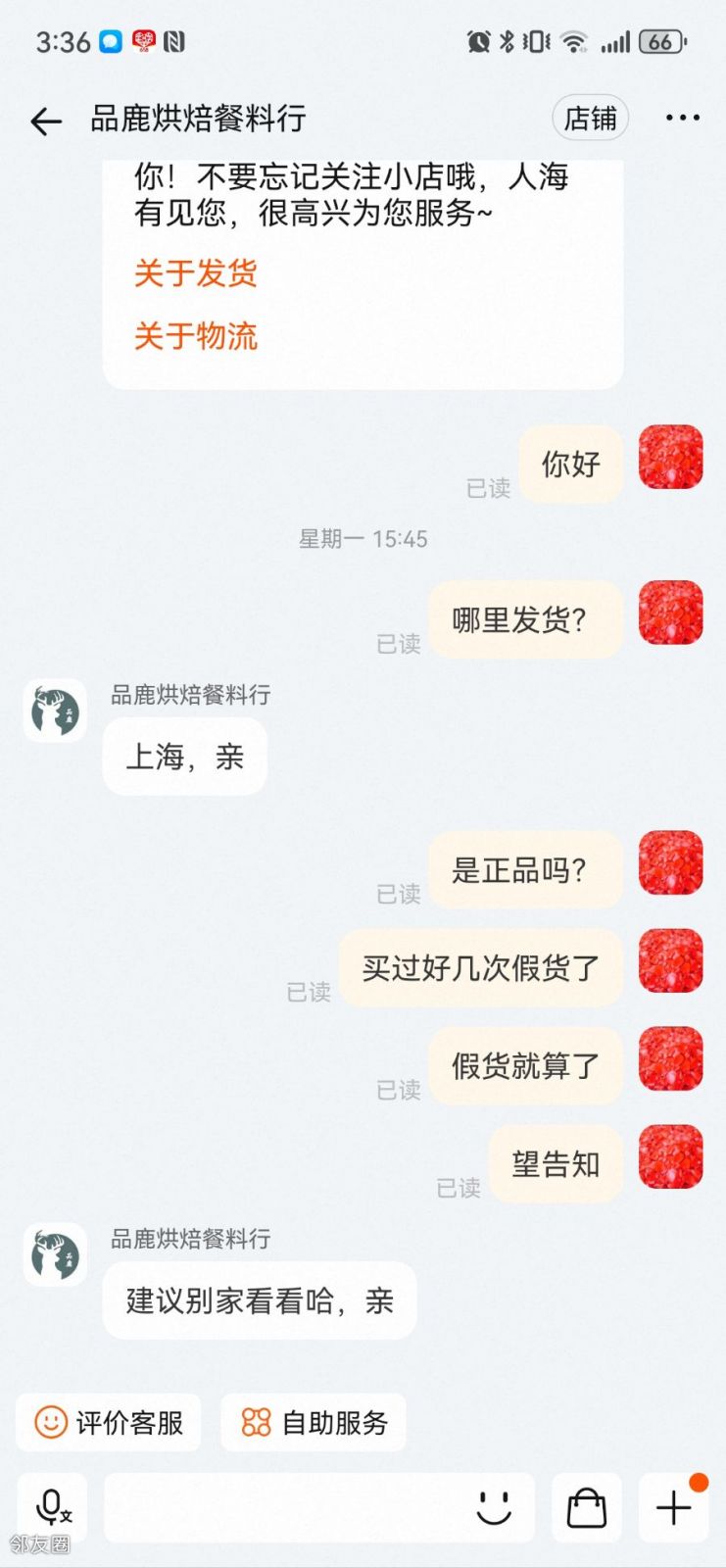Go back from the chat
Viewport: 726px width, 1568px height.
pos(46,121)
